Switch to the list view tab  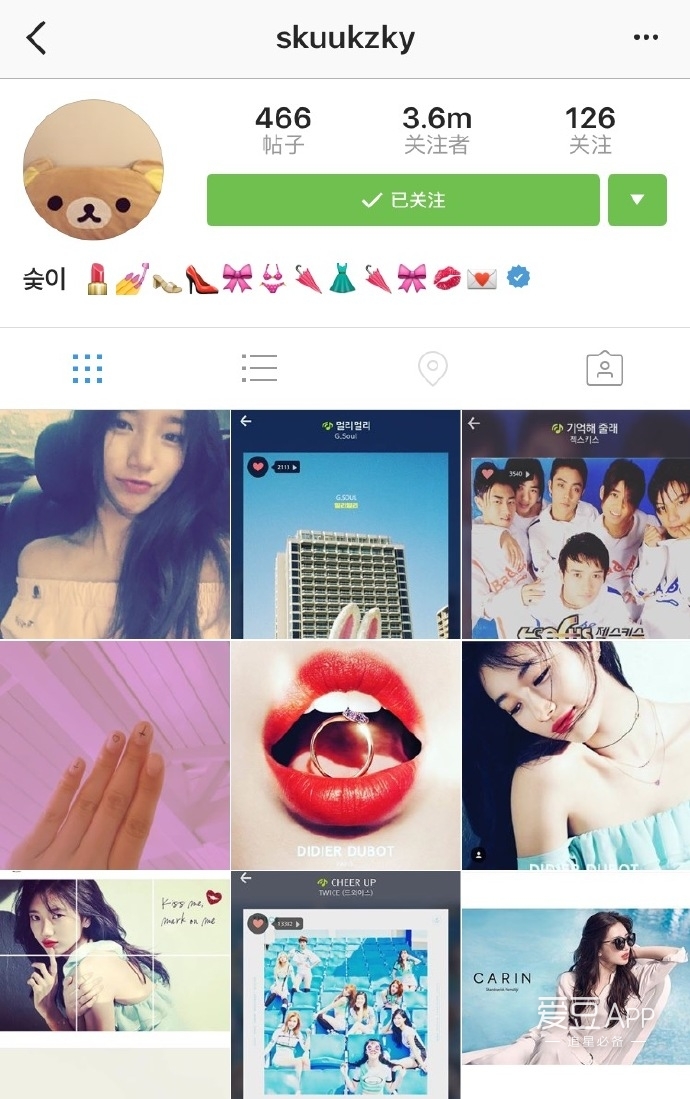tap(259, 369)
